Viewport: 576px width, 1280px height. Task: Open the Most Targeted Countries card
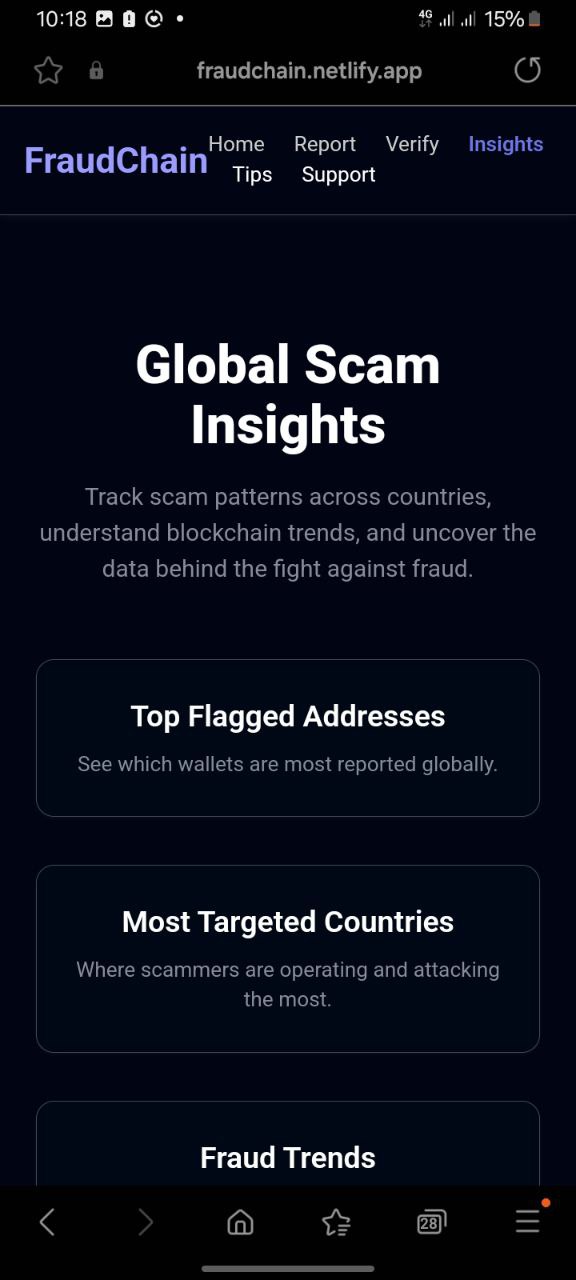click(288, 958)
